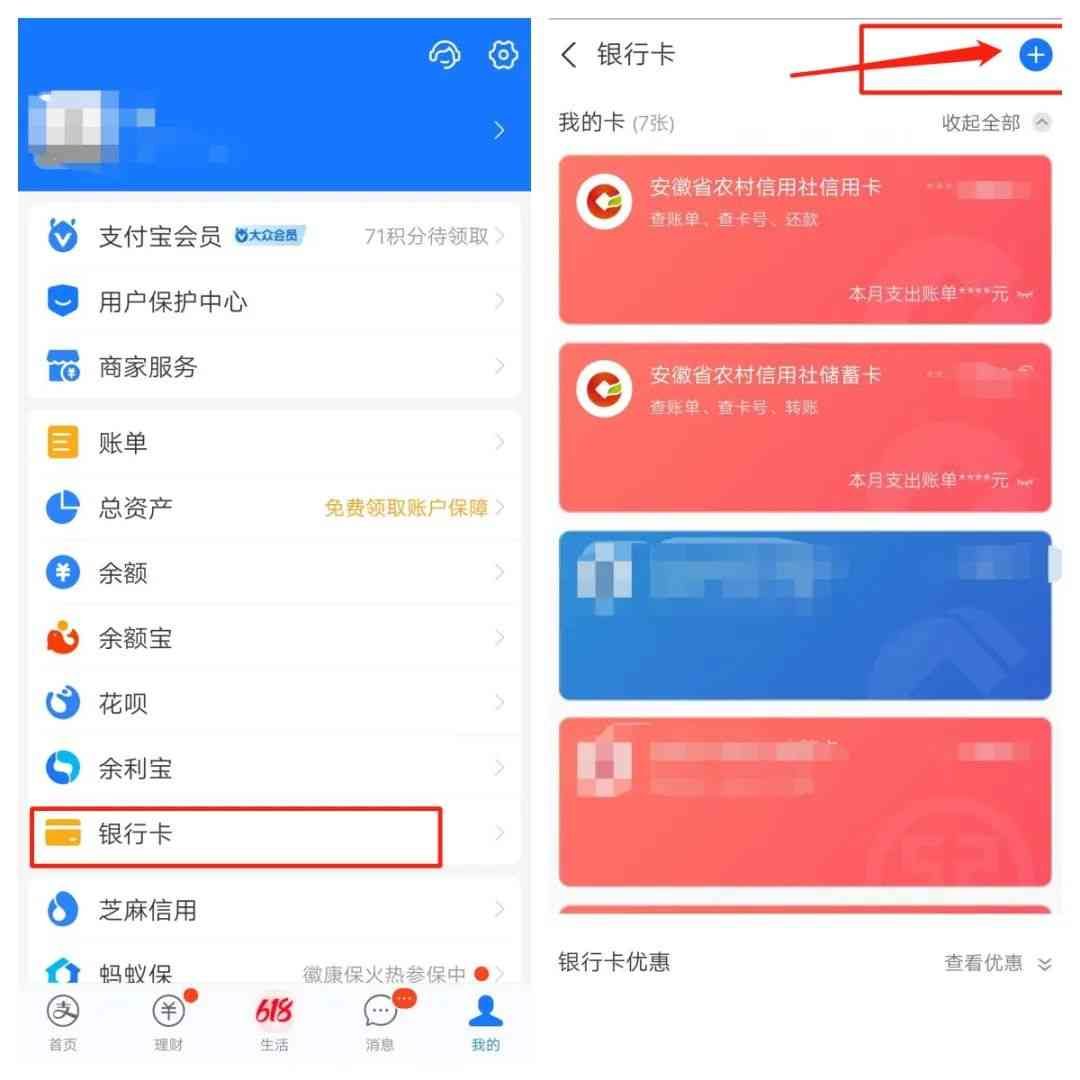The width and height of the screenshot is (1080, 1080).
Task: Add a new bank card with plus icon
Action: 1035,55
